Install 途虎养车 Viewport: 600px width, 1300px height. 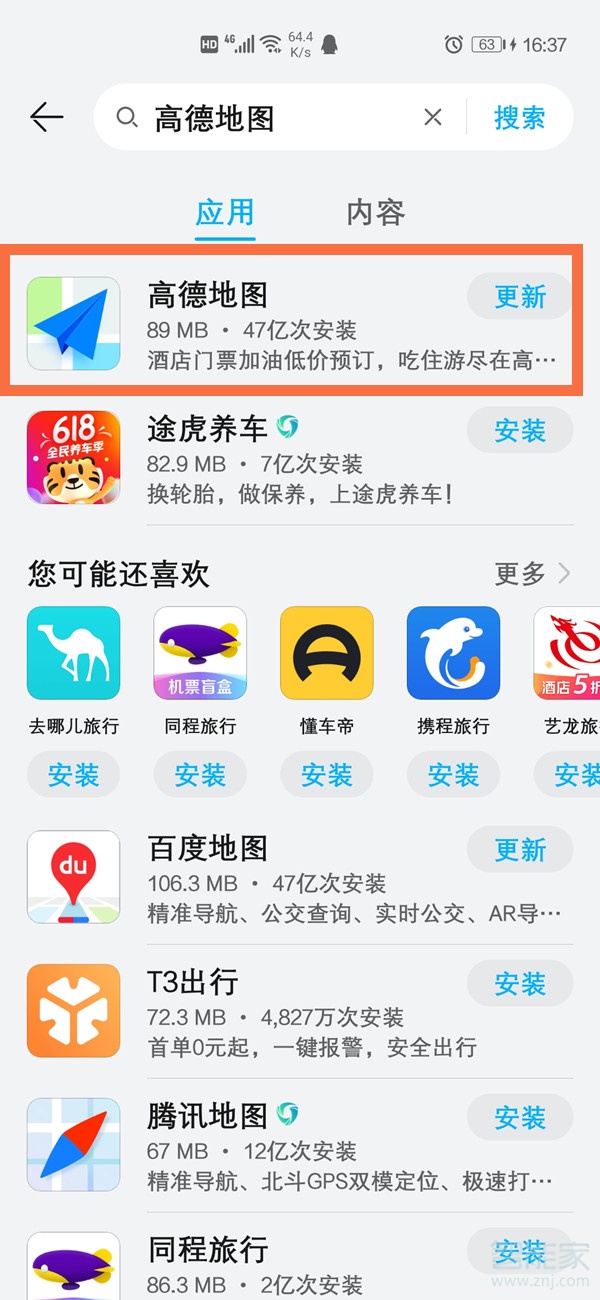520,431
